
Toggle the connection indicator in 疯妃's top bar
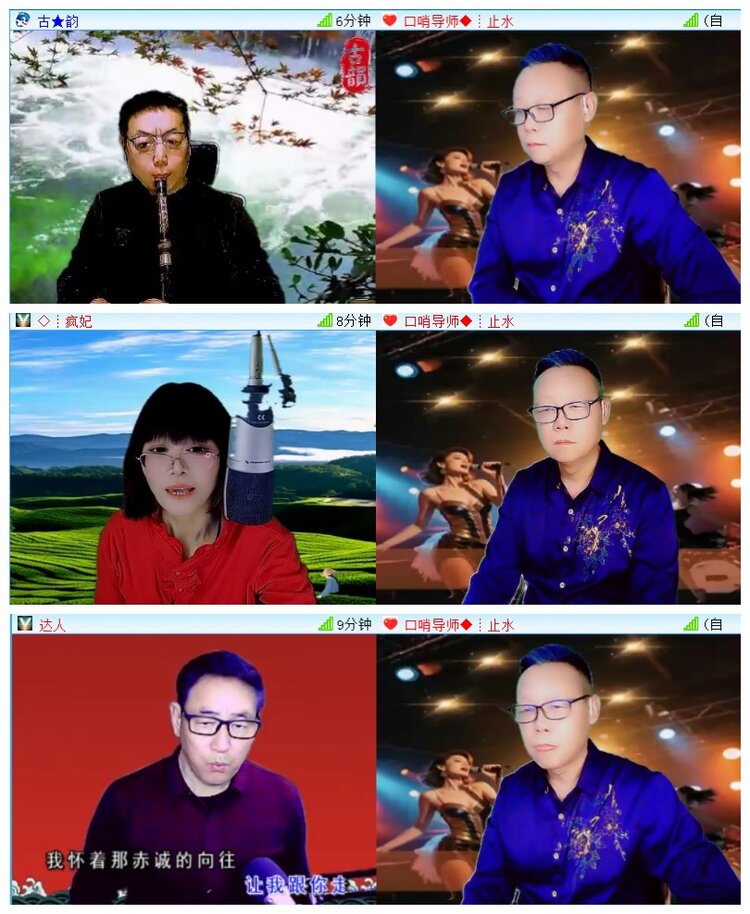click(689, 322)
